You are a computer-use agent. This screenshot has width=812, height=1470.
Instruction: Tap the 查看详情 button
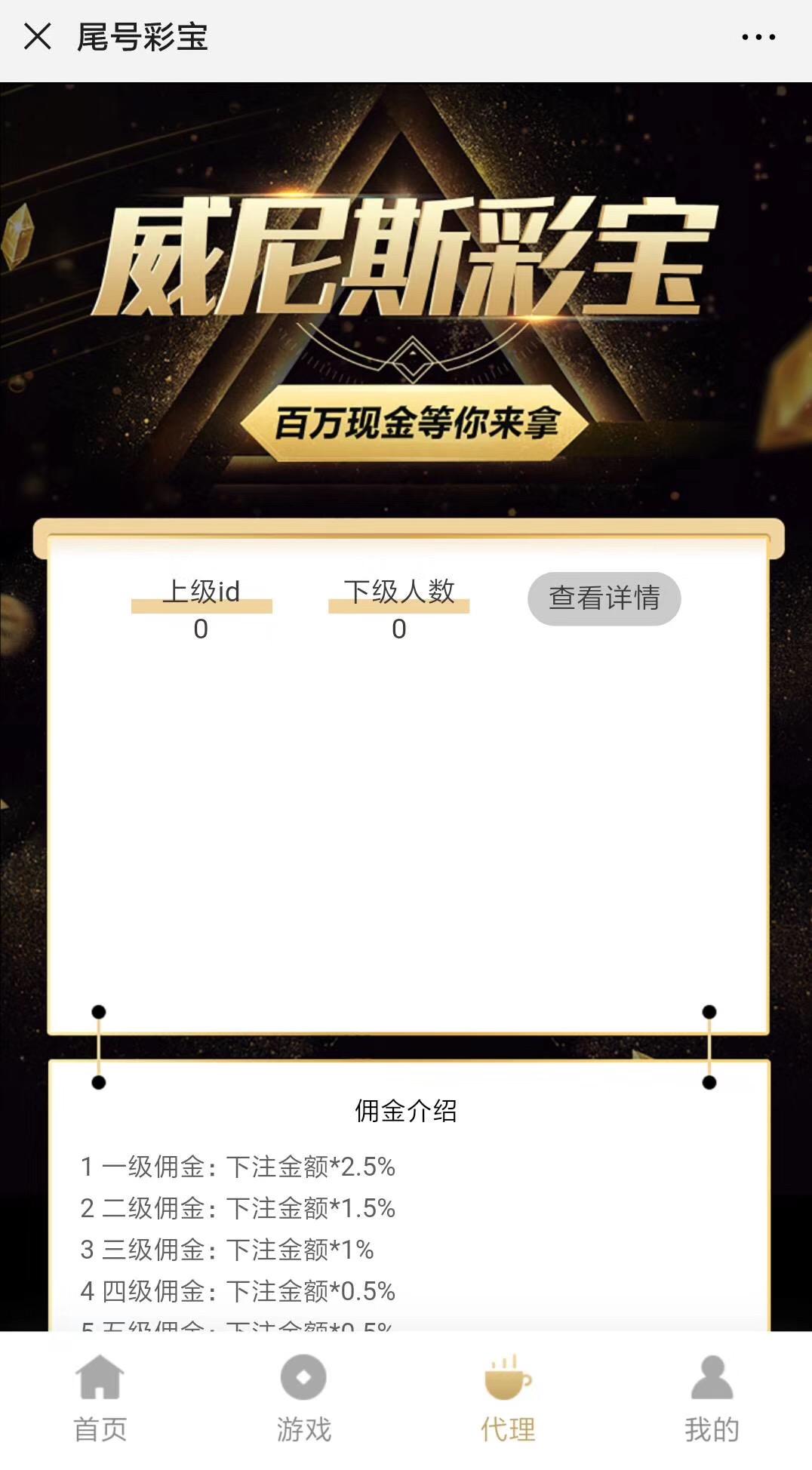click(x=604, y=598)
